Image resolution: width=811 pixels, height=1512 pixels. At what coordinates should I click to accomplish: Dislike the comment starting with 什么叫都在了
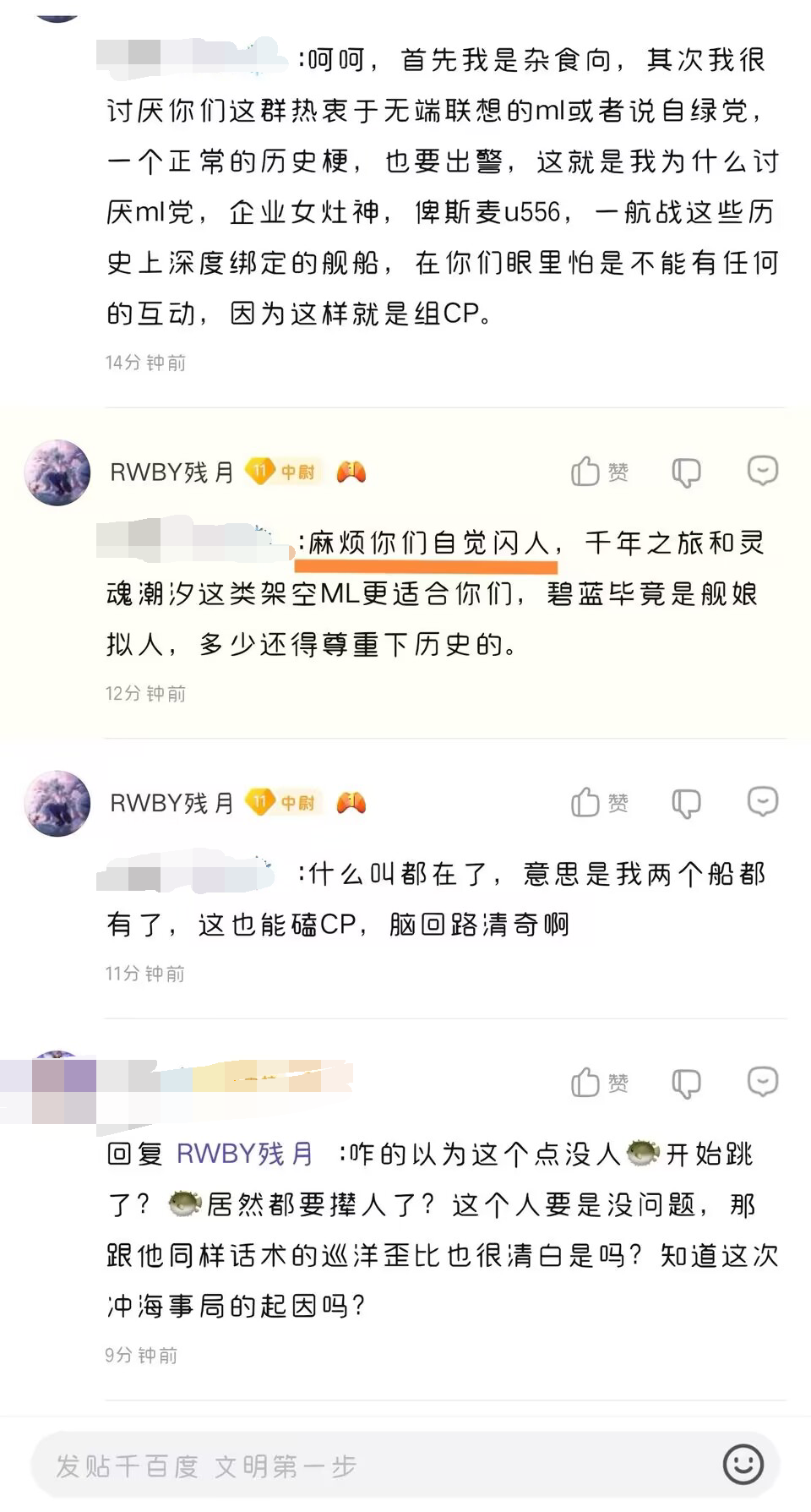click(x=686, y=803)
